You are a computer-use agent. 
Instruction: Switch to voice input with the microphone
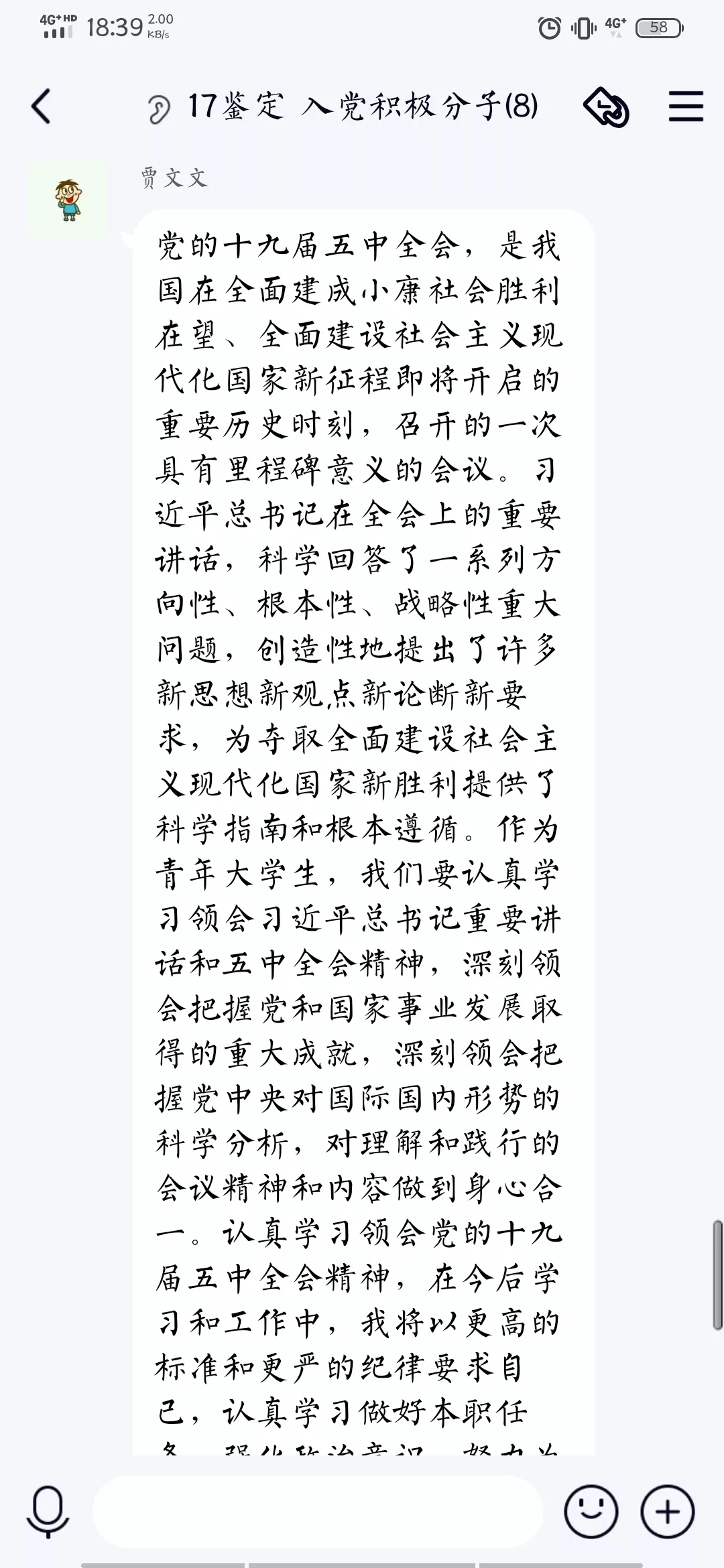tap(48, 1511)
